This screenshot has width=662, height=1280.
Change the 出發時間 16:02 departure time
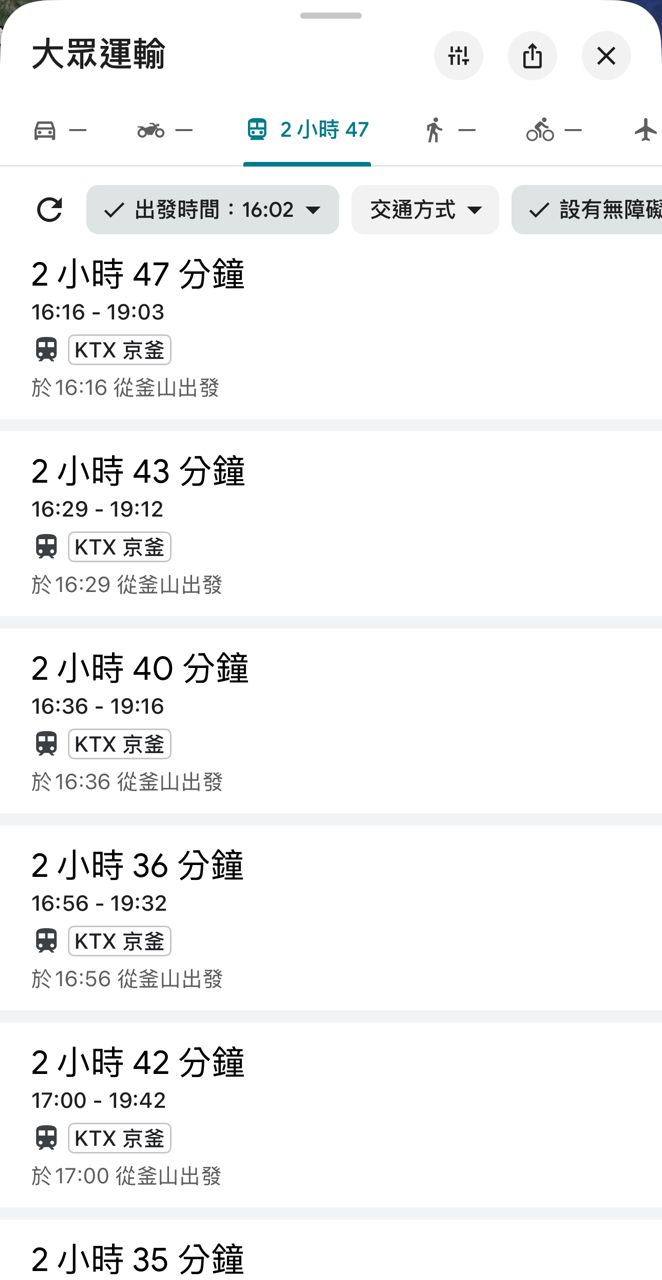(x=212, y=210)
